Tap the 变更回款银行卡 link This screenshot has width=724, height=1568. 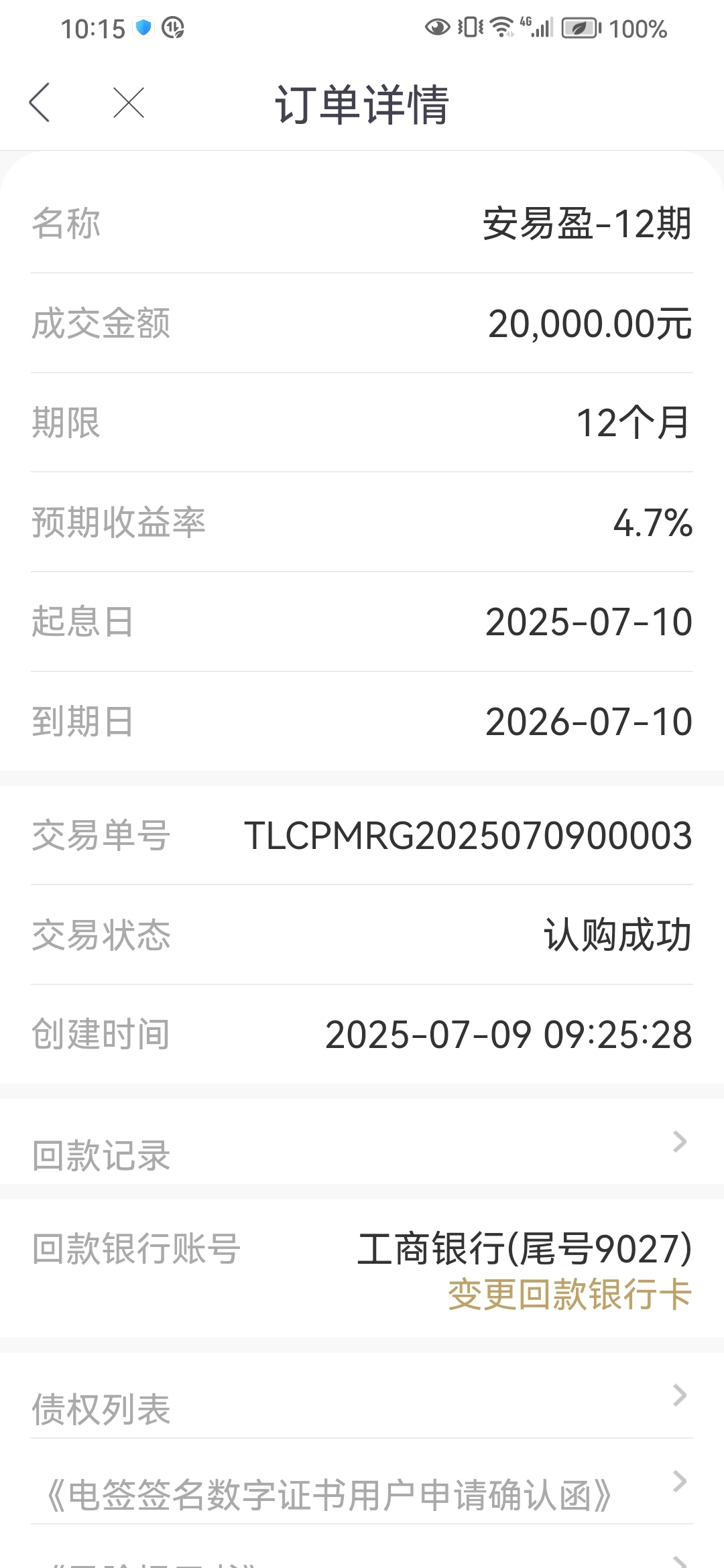coord(569,1294)
